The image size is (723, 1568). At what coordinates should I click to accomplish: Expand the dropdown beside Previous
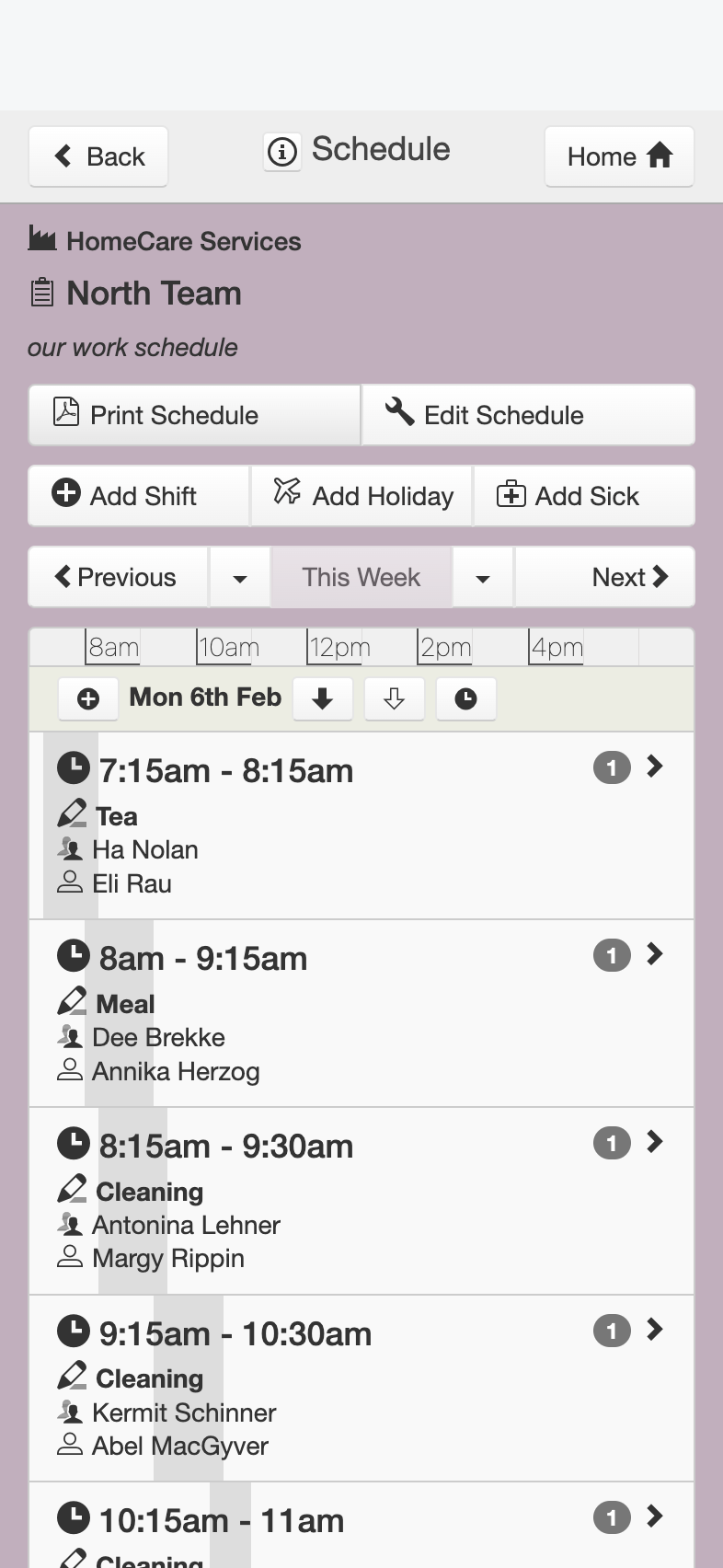pos(240,577)
